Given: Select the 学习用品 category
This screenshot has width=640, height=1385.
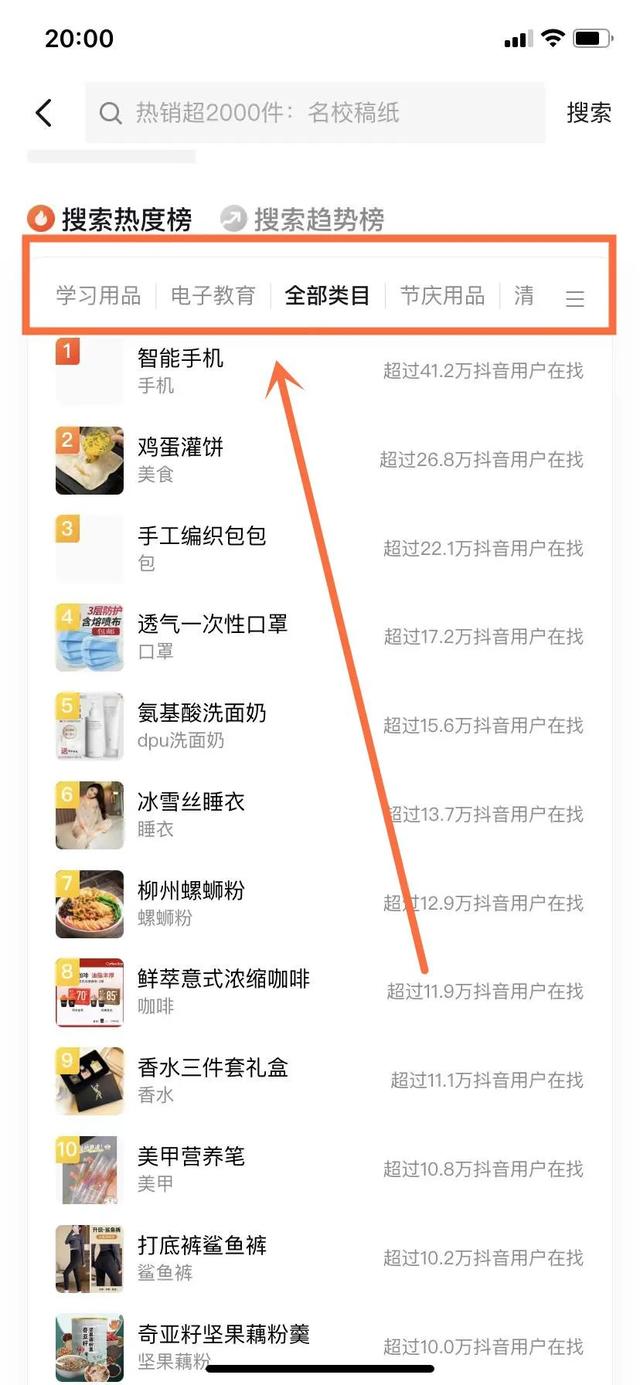Looking at the screenshot, I should [x=98, y=296].
